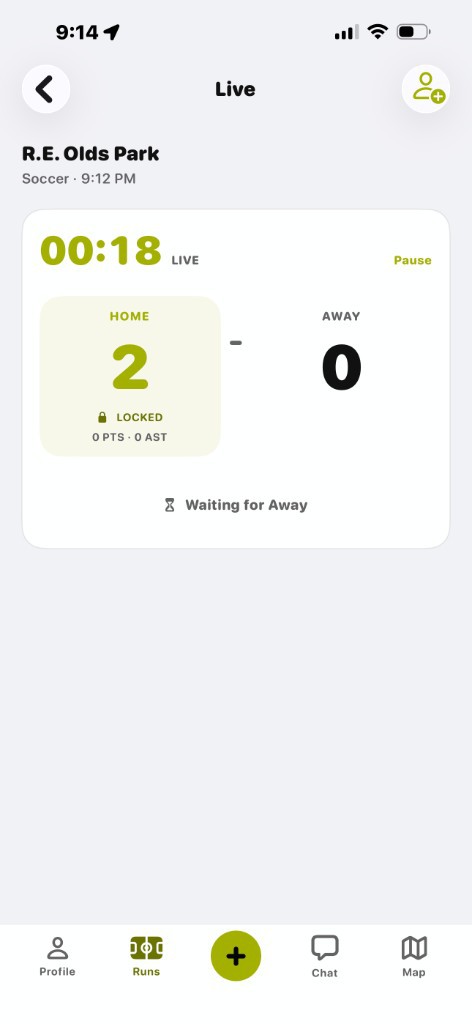Tap the Away team score

[341, 366]
